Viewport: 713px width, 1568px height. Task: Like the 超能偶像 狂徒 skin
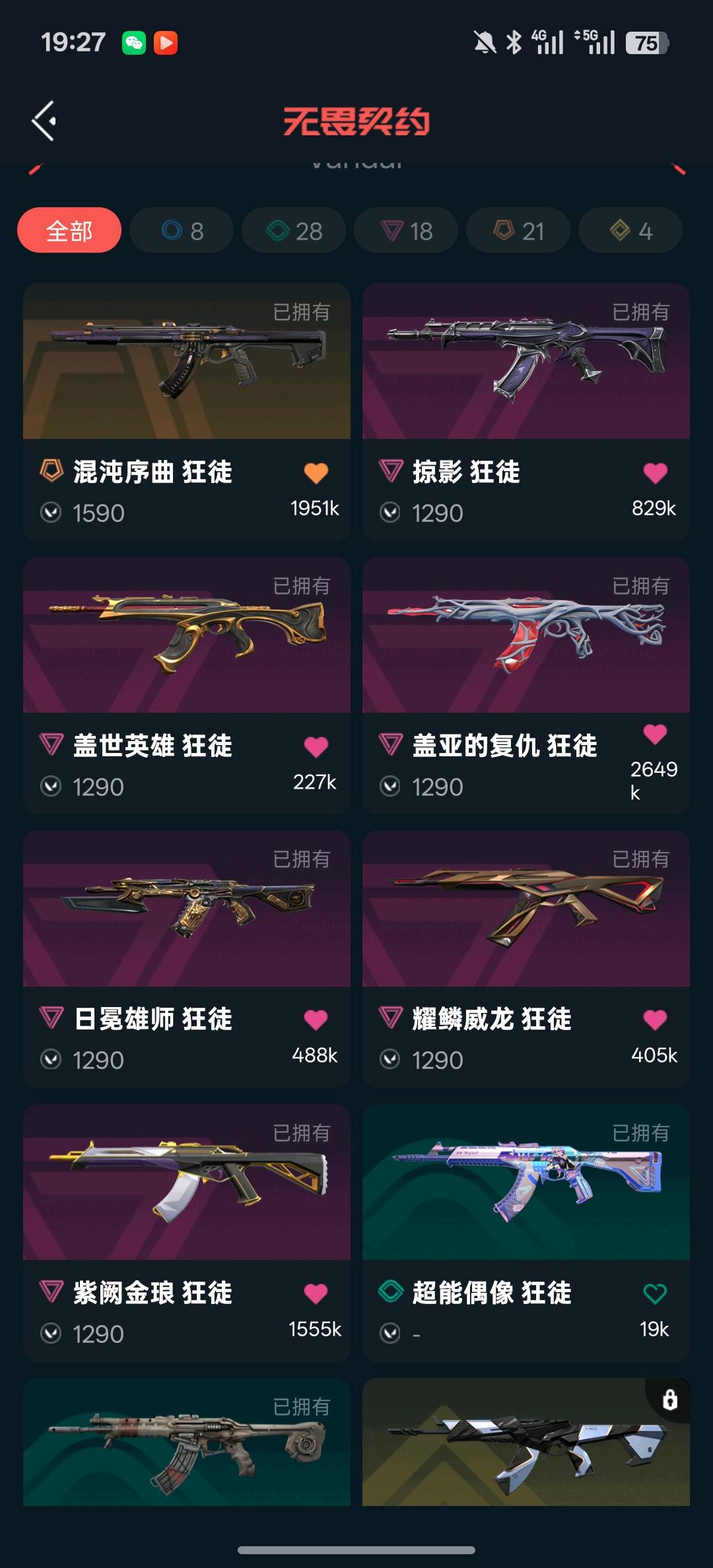pos(655,1293)
